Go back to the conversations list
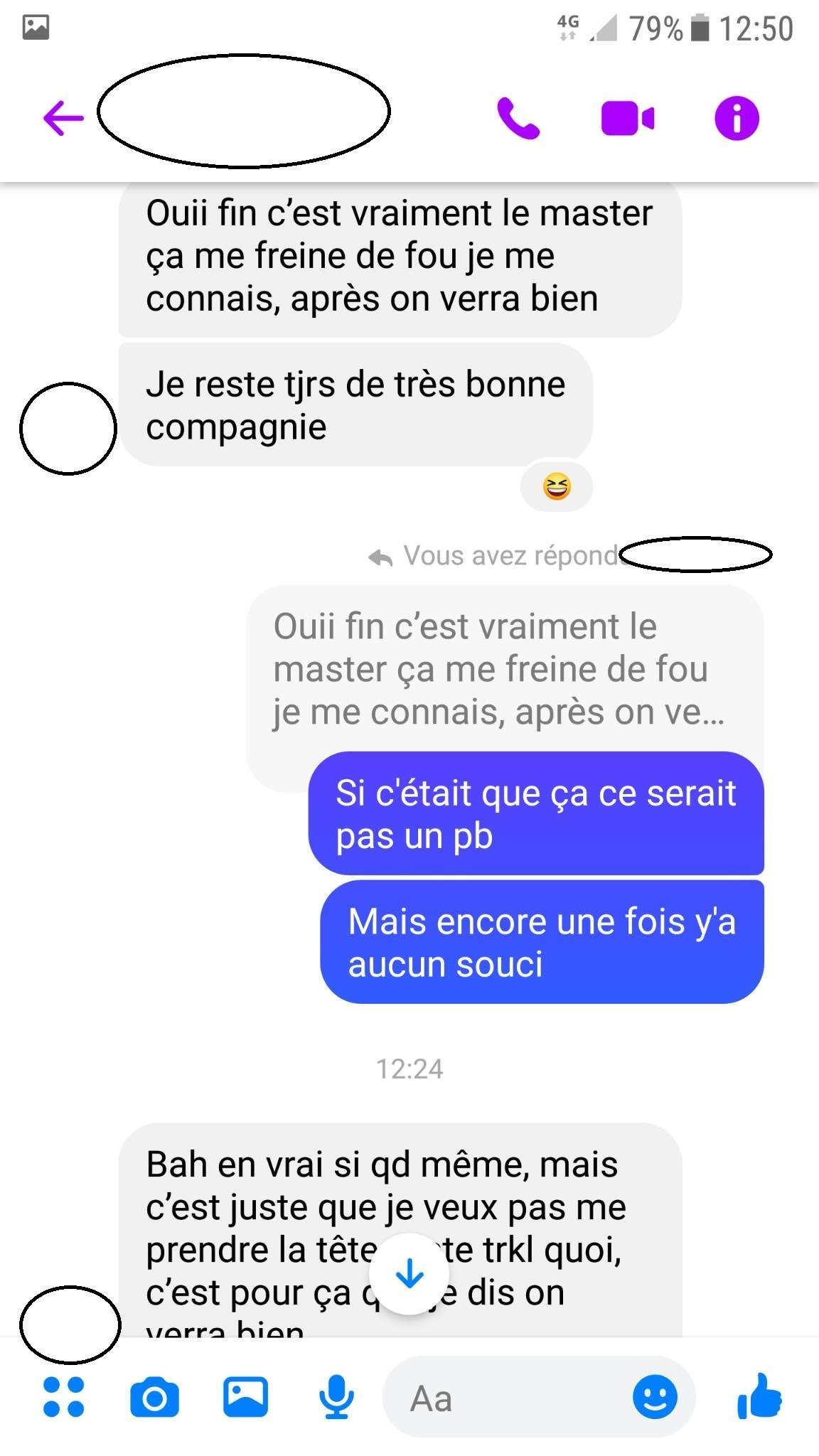Screen dimensions: 819x1456 [x=63, y=118]
